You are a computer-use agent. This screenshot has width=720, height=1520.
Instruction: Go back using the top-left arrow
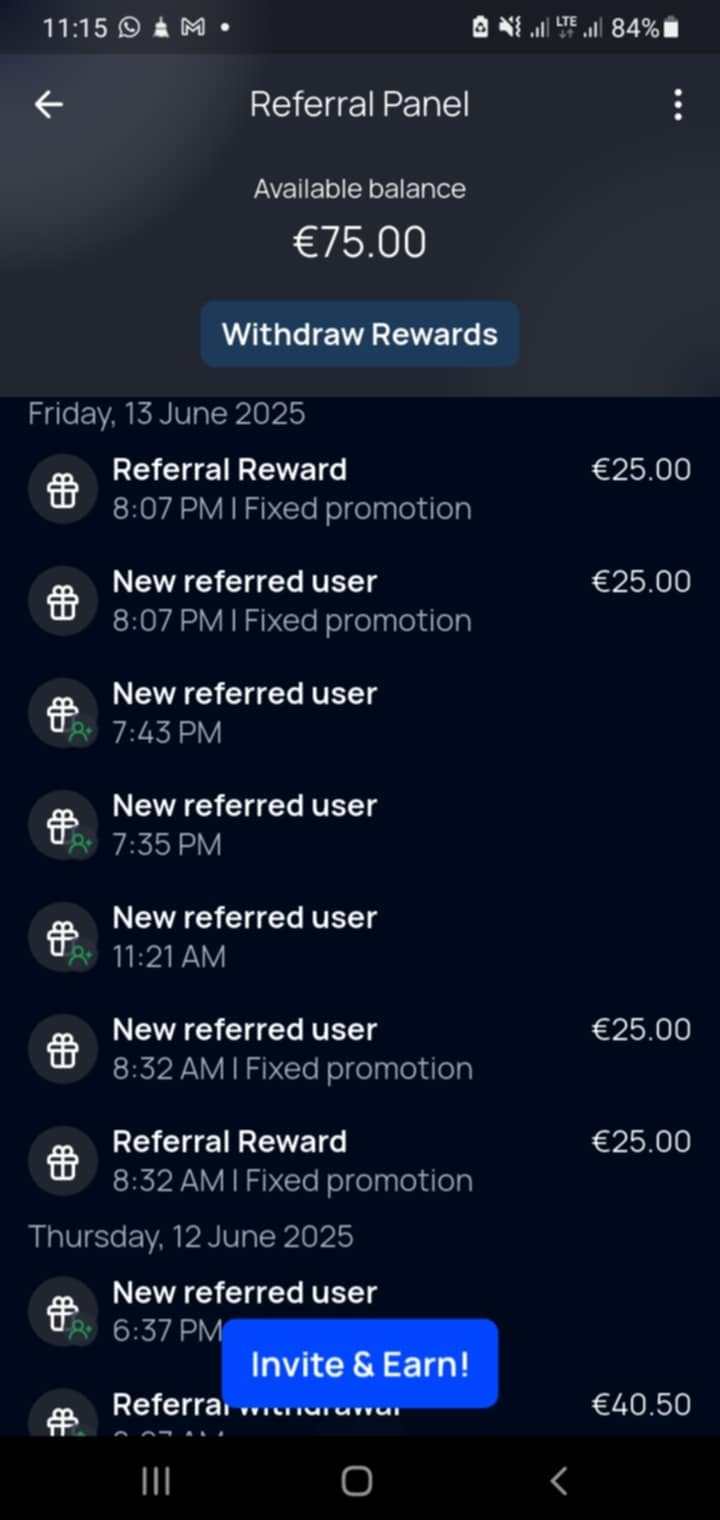[x=48, y=105]
